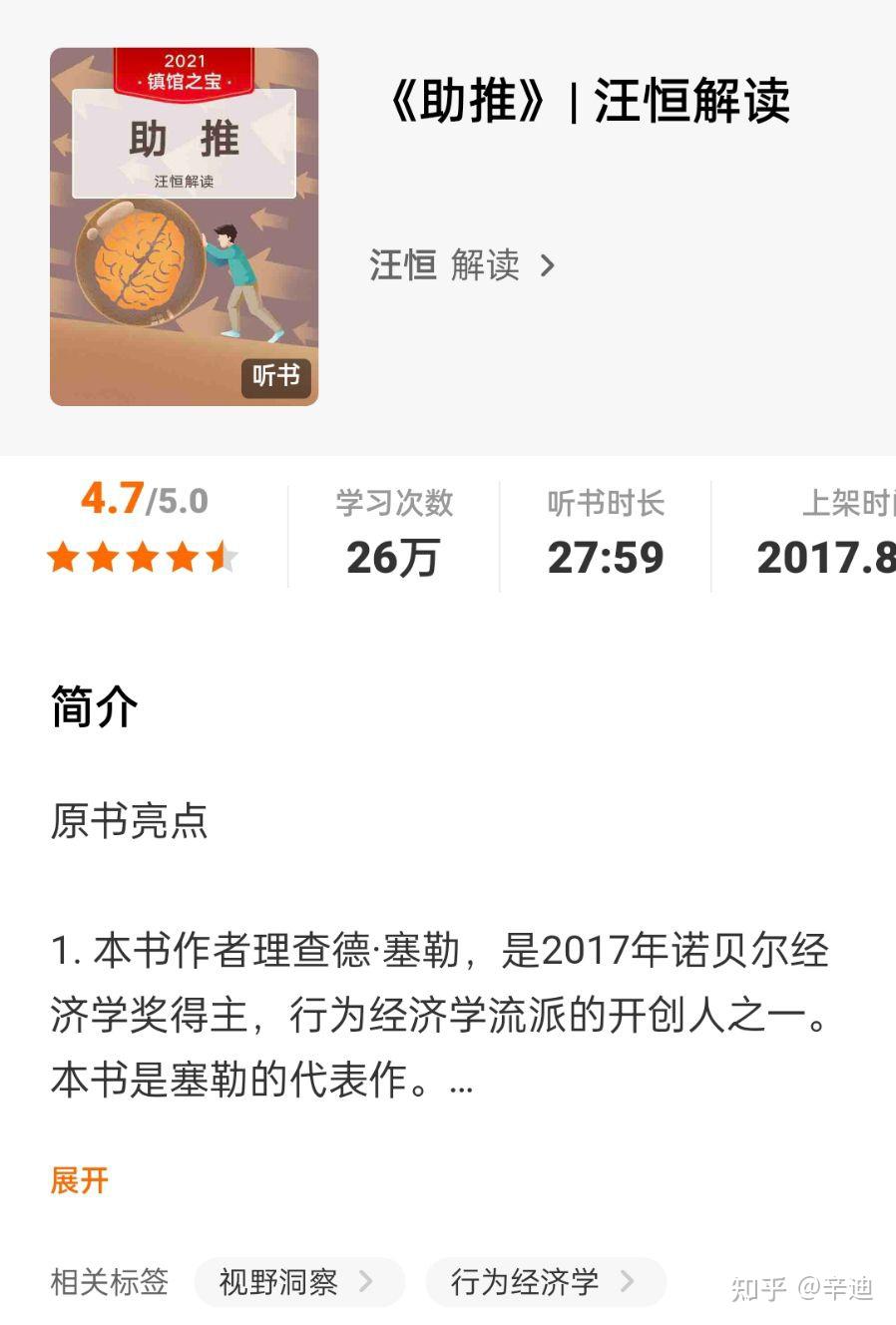Tap the 助推 audiobook cover
The image size is (896, 1325).
pos(184,226)
